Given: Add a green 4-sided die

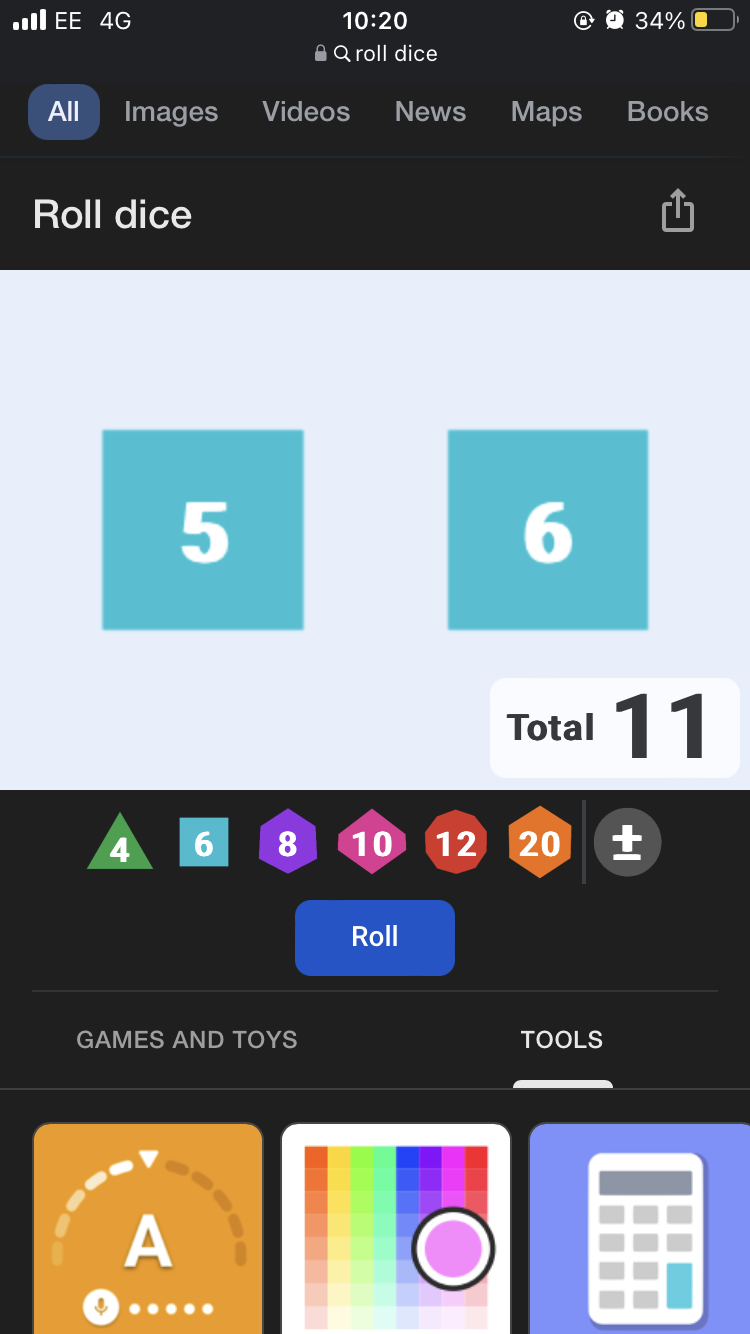Looking at the screenshot, I should 120,843.
